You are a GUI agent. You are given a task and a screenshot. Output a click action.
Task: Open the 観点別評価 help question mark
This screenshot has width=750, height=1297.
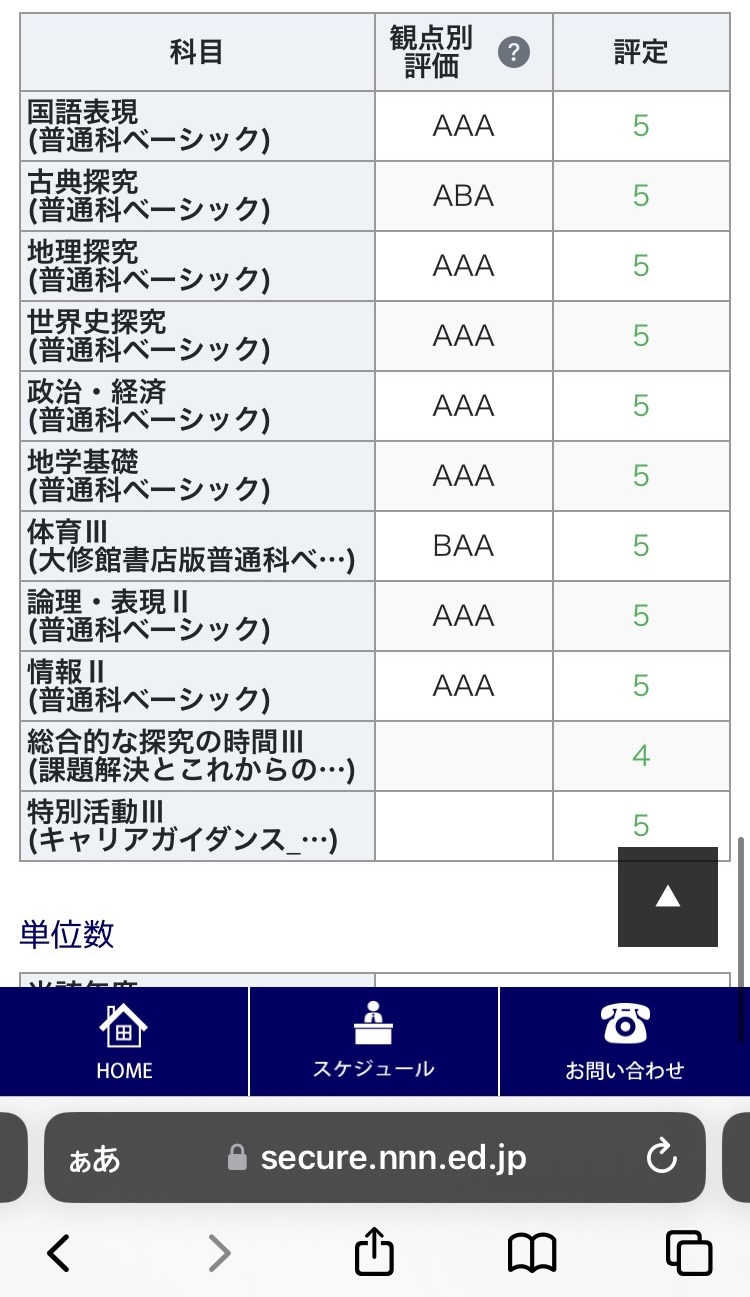[514, 52]
